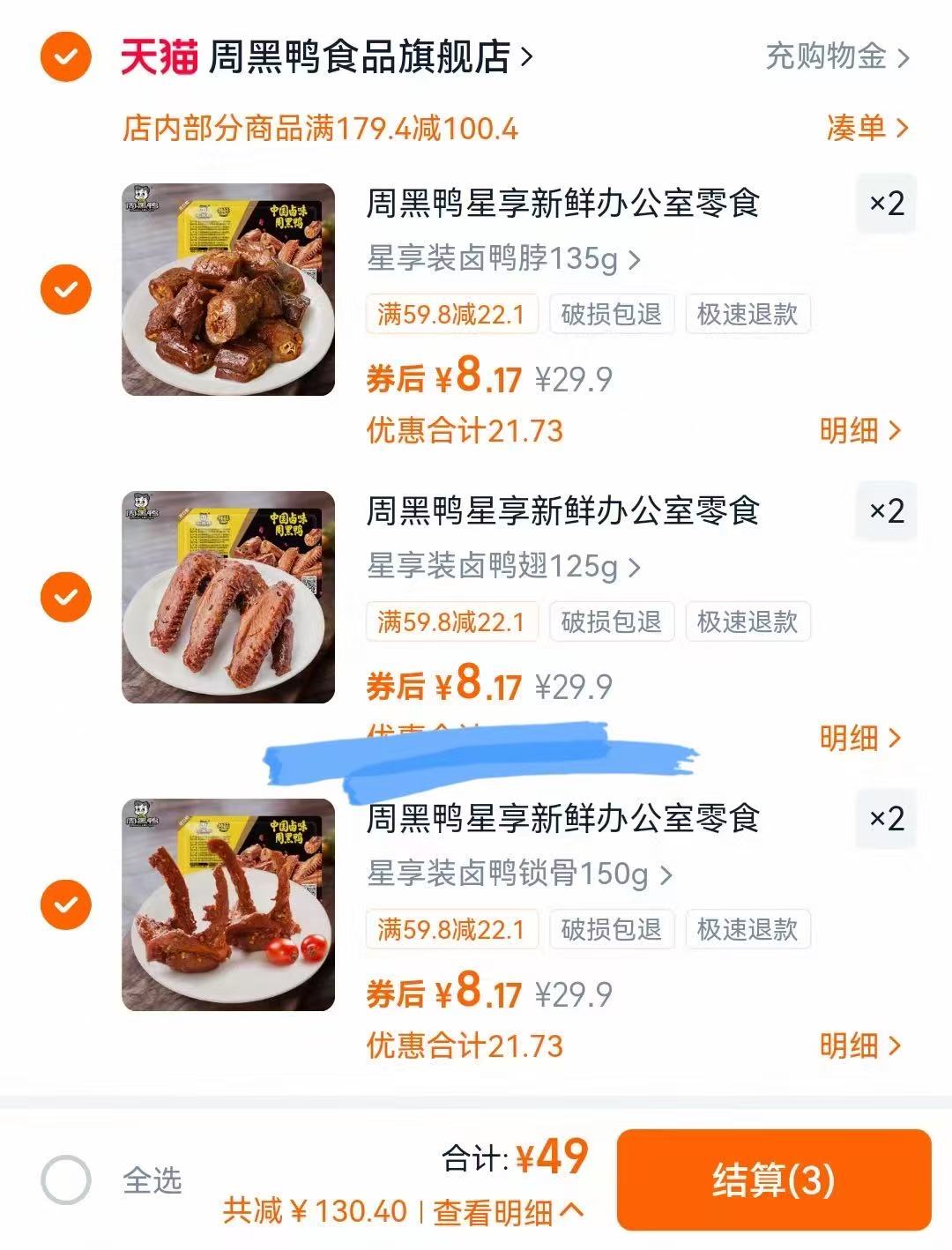This screenshot has width=952, height=1250.
Task: Click the 破损包退 guarantee tag
Action: pos(612,315)
